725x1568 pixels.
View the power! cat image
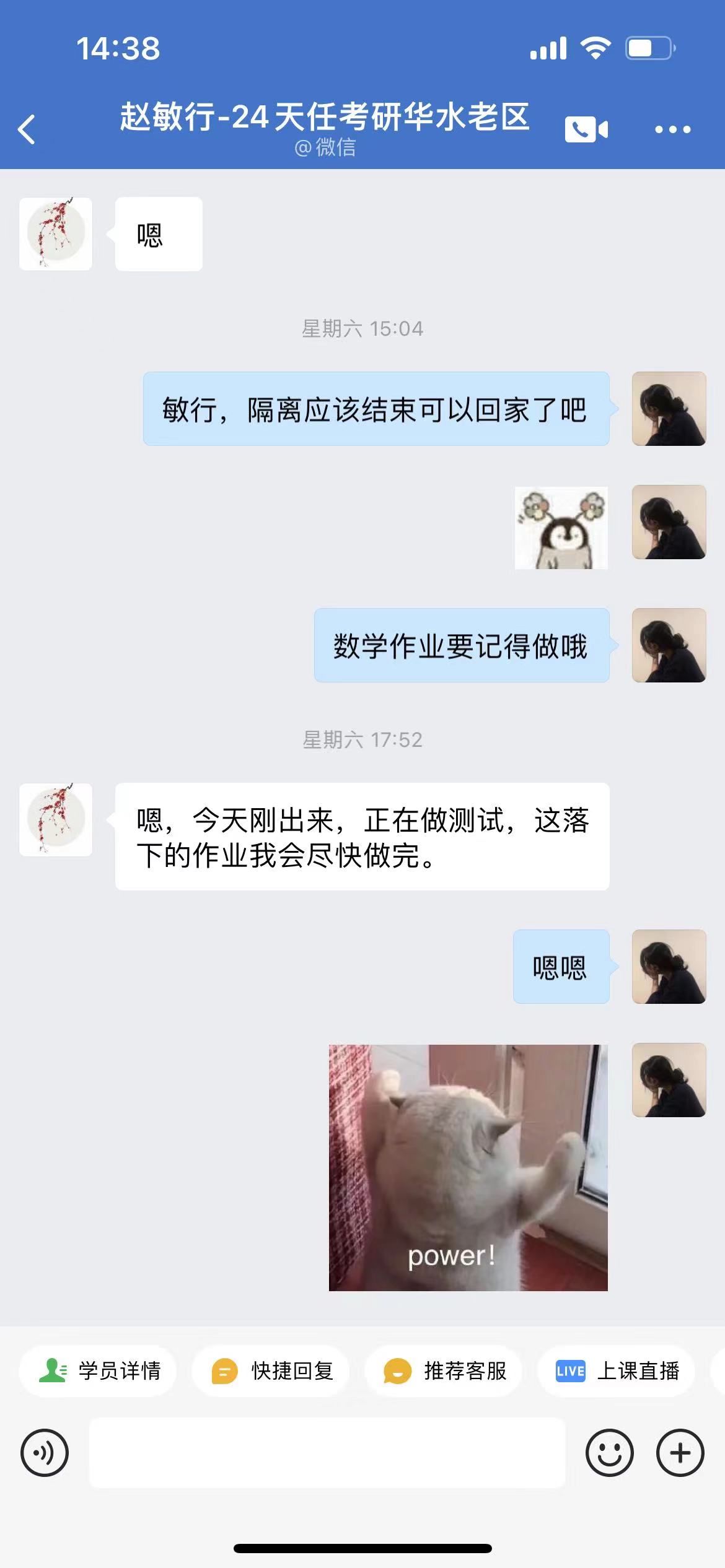pos(468,1167)
